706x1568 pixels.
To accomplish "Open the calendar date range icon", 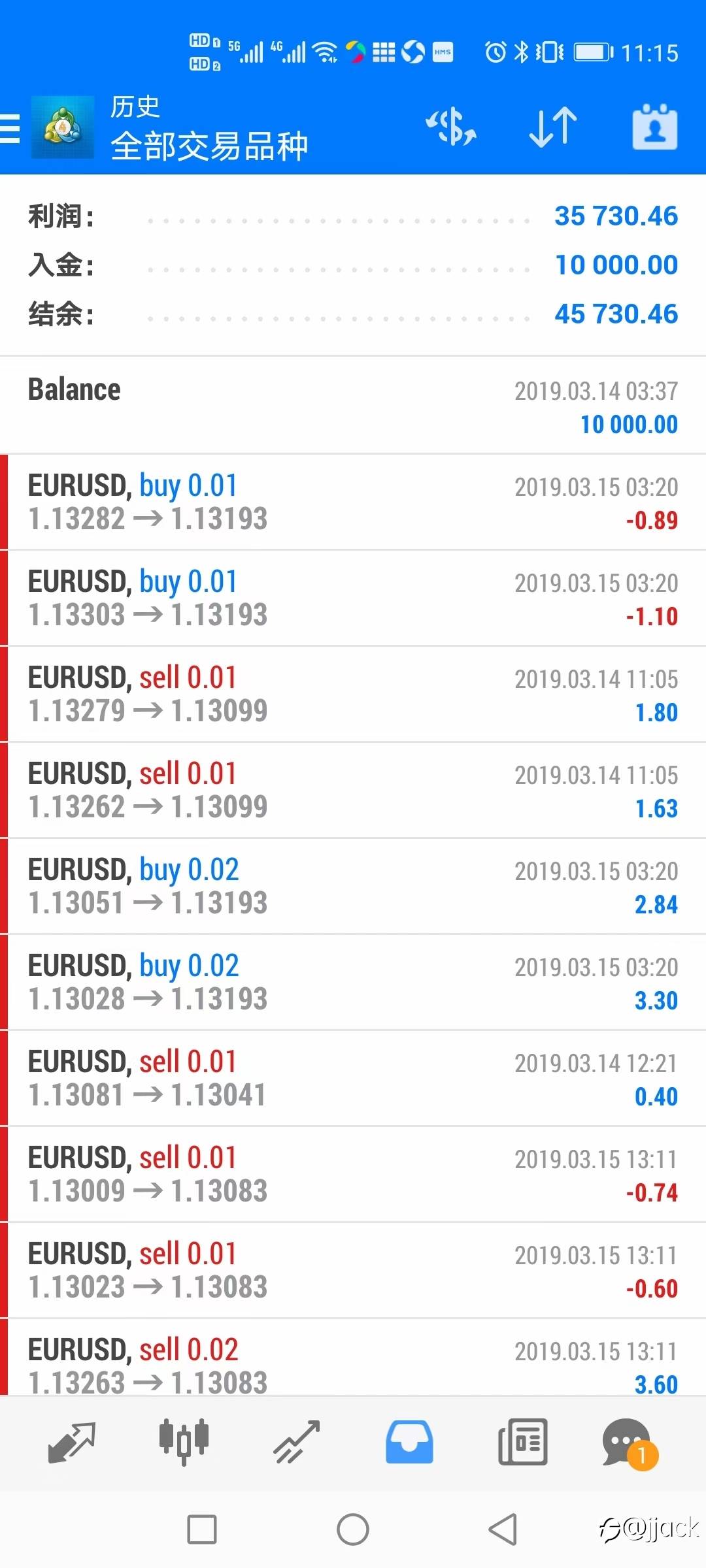I will 654,127.
